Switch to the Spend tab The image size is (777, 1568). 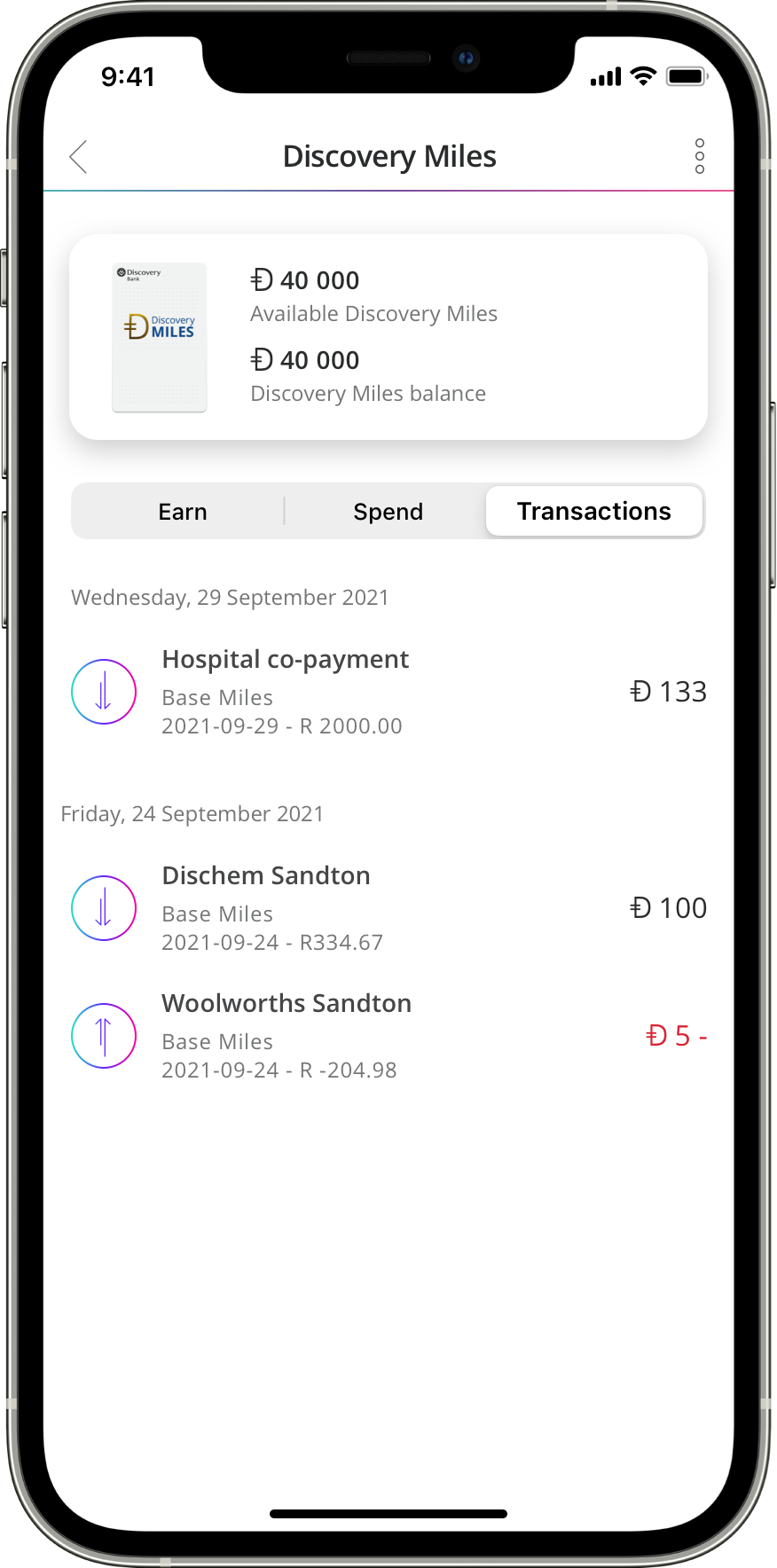(388, 512)
